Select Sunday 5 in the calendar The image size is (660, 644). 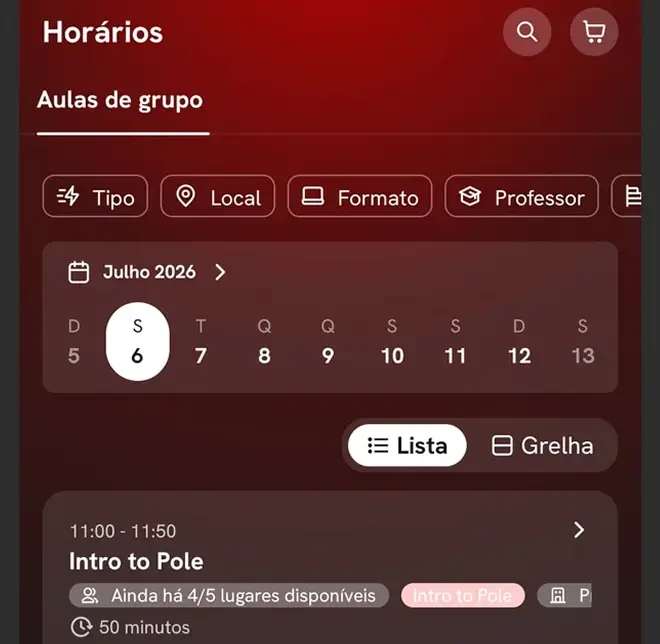click(x=74, y=341)
